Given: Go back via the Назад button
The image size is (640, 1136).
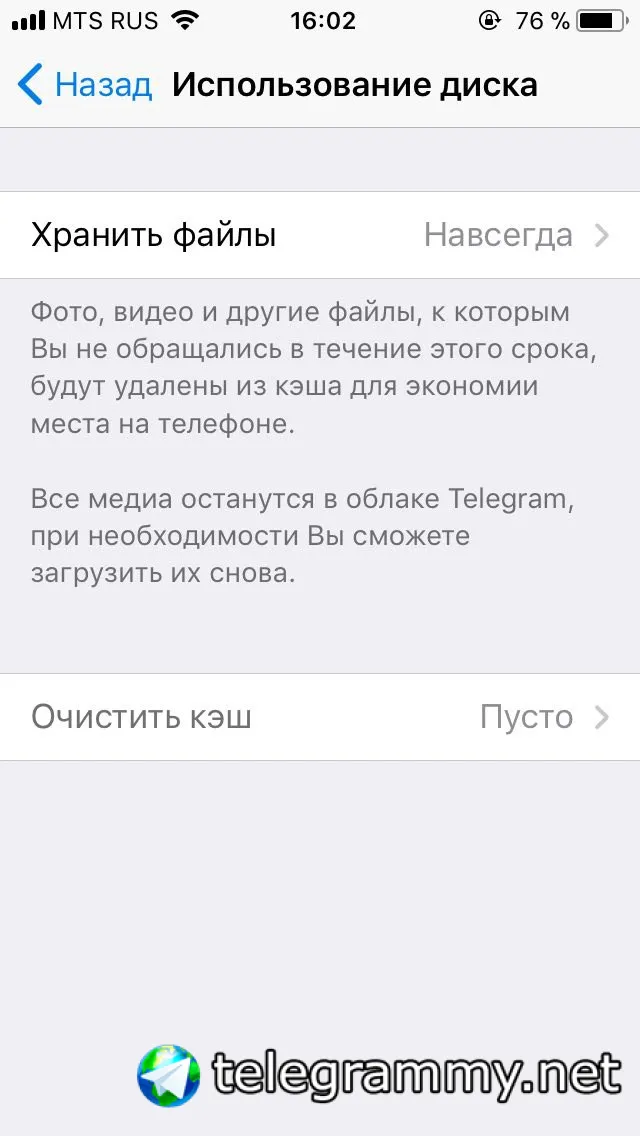Looking at the screenshot, I should pos(85,85).
